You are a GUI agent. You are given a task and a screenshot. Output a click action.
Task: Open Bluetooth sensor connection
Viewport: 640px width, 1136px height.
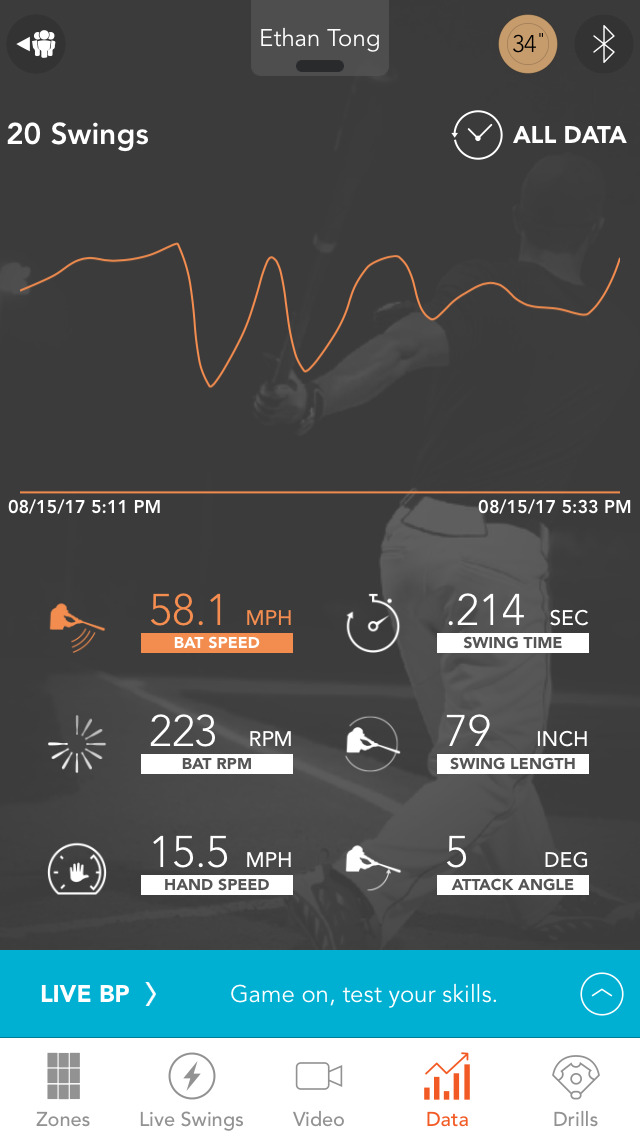[x=604, y=44]
